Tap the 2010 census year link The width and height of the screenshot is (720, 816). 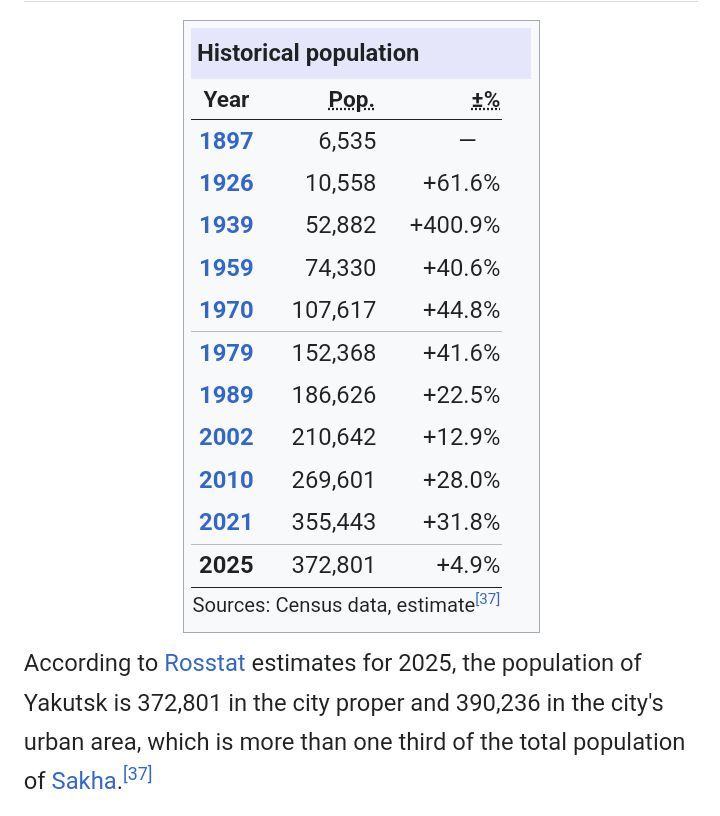point(226,480)
